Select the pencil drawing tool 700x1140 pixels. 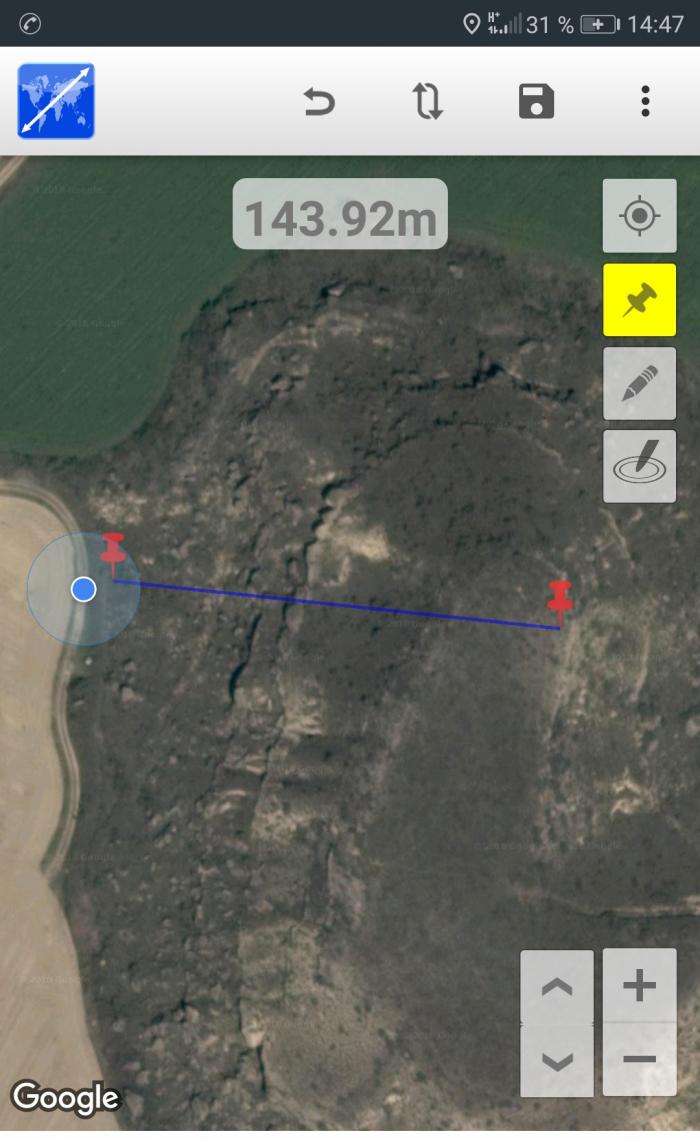pyautogui.click(x=640, y=383)
